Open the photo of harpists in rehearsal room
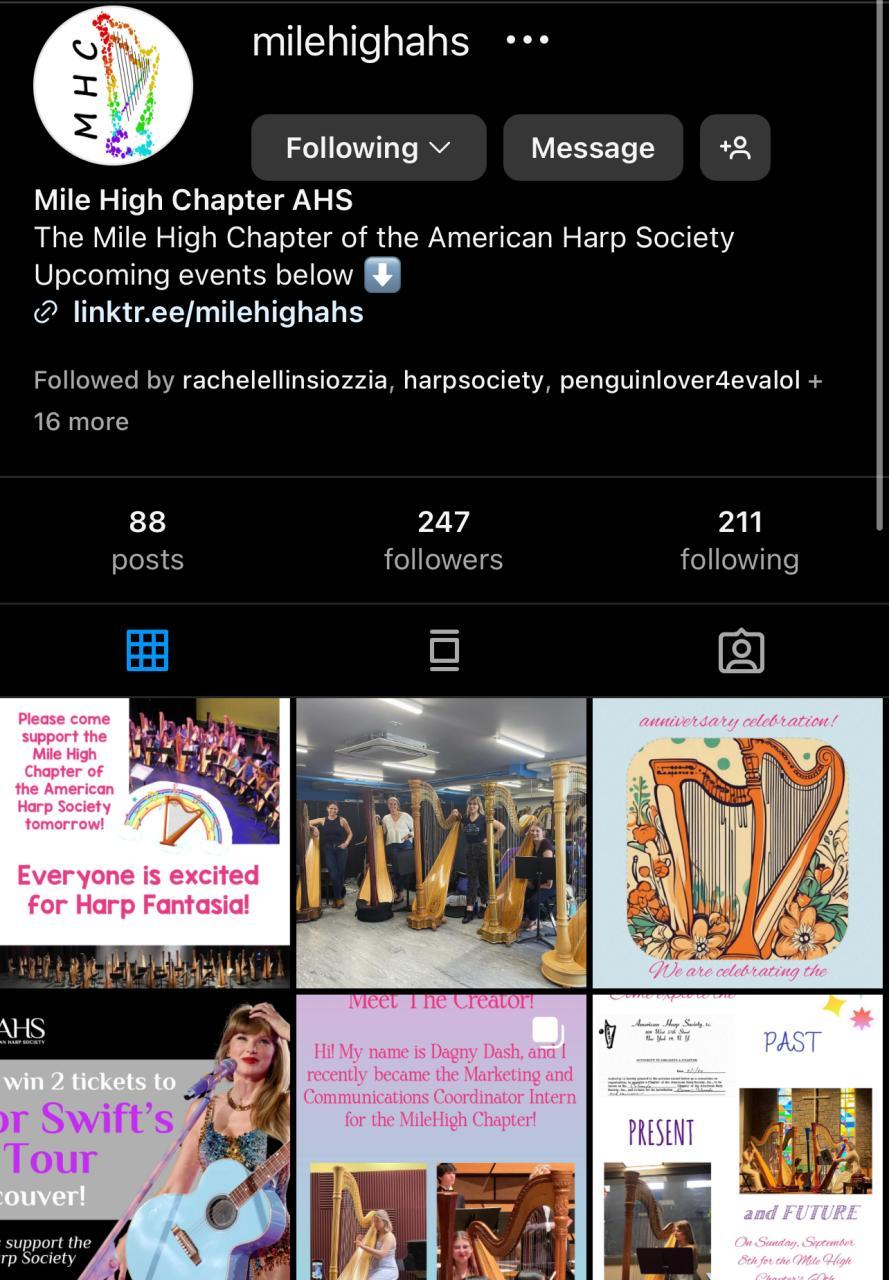Screen dimensions: 889x1280 point(441,842)
